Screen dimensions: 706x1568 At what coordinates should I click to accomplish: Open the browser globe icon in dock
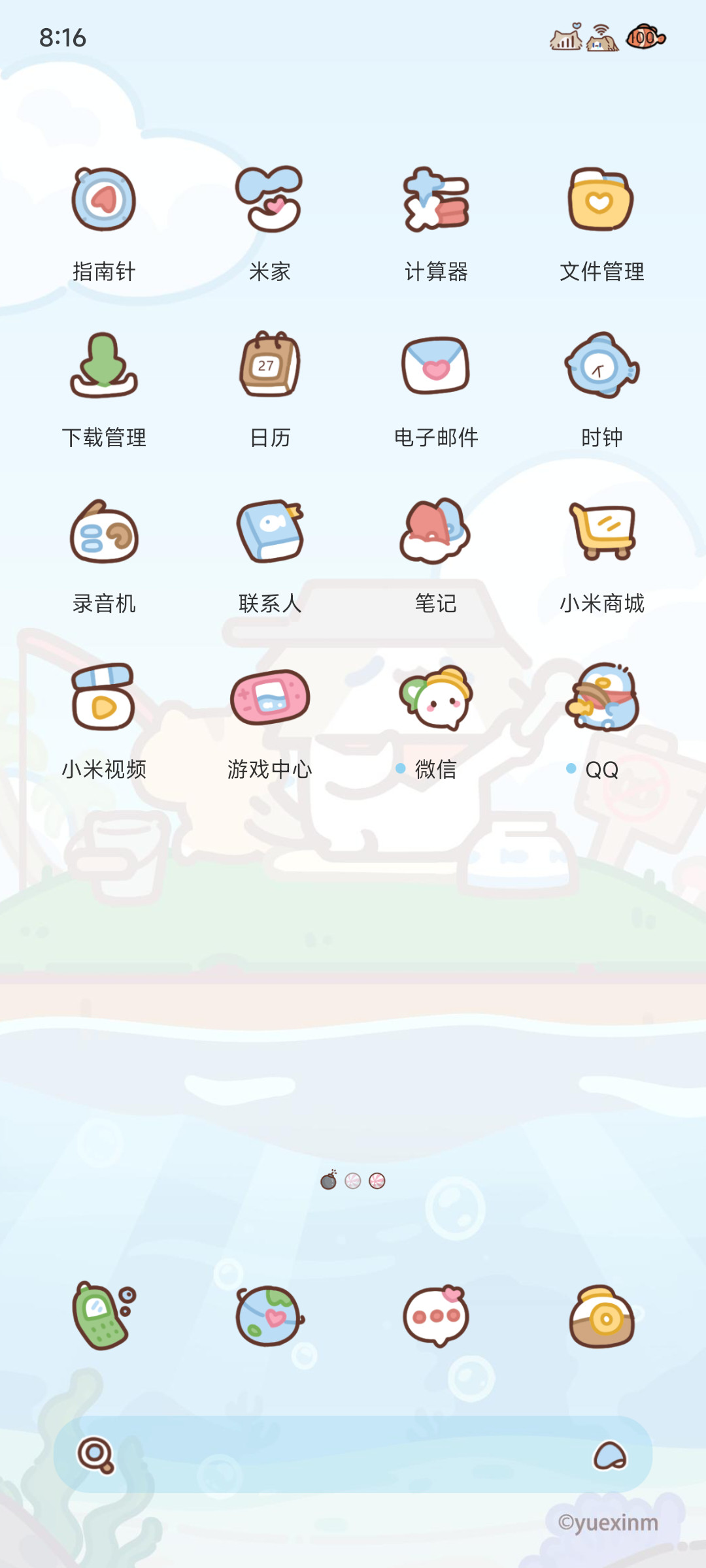pyautogui.click(x=269, y=1316)
